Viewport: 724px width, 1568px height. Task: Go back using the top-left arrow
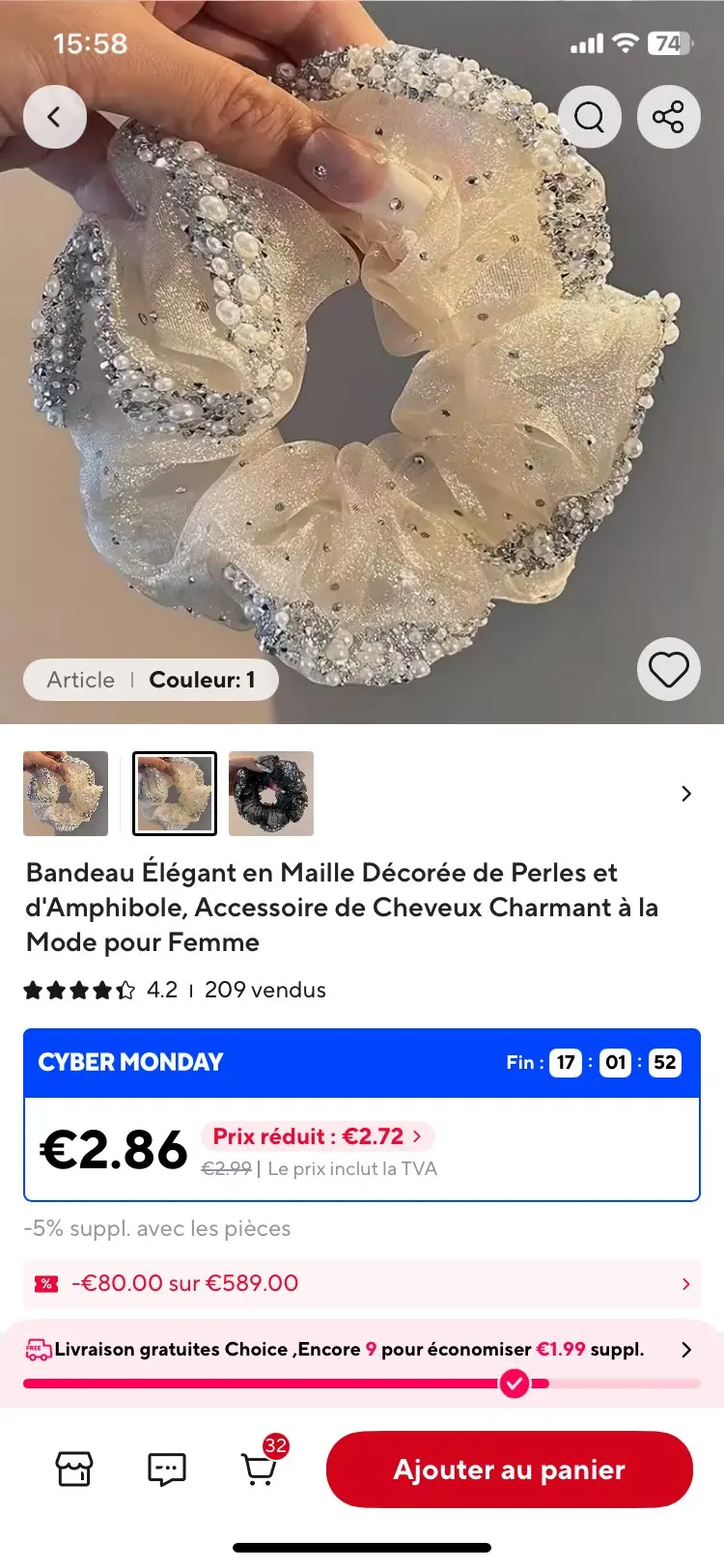click(55, 117)
